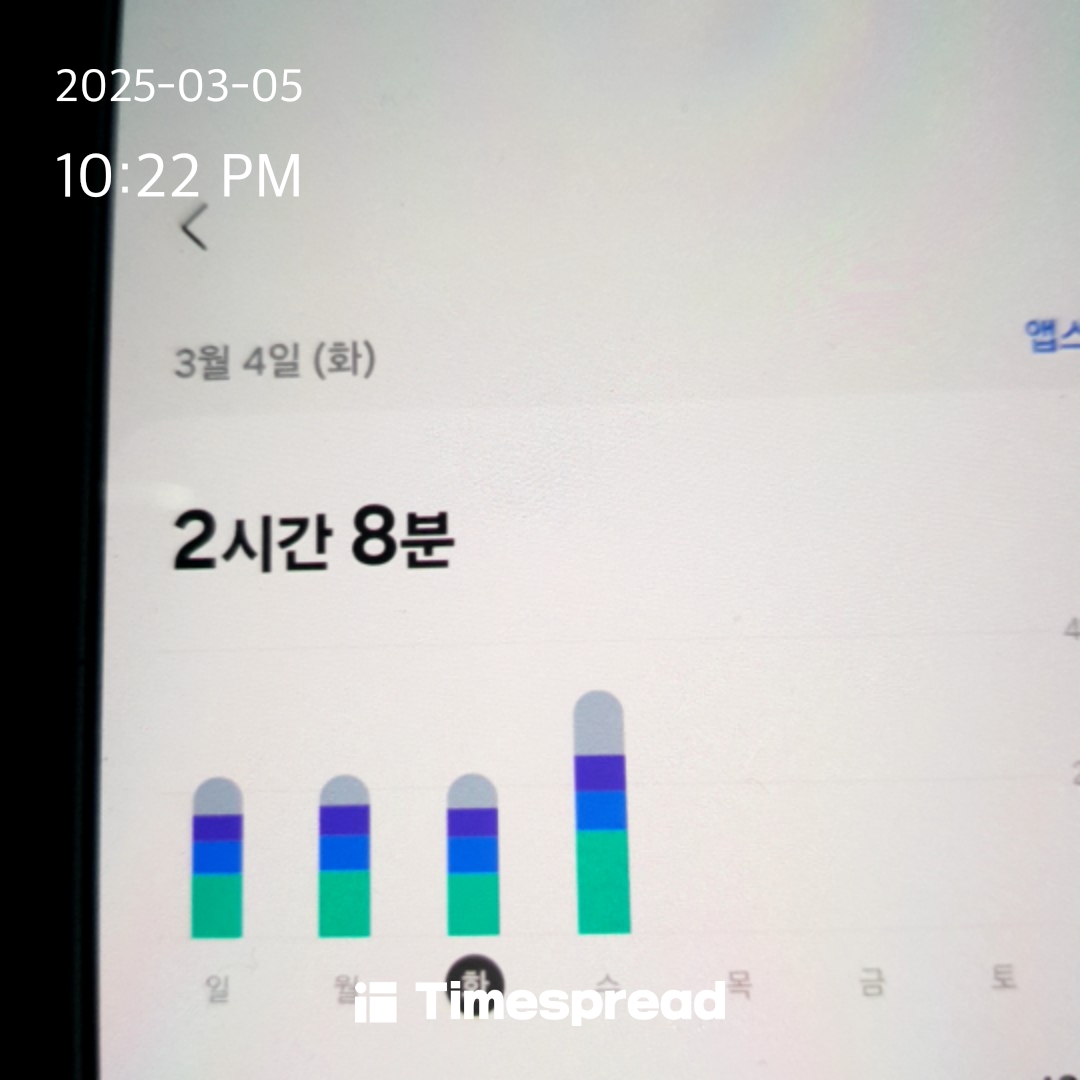Select Monday's usage bar (월)
Screen dimensions: 1080x1080
point(344,856)
